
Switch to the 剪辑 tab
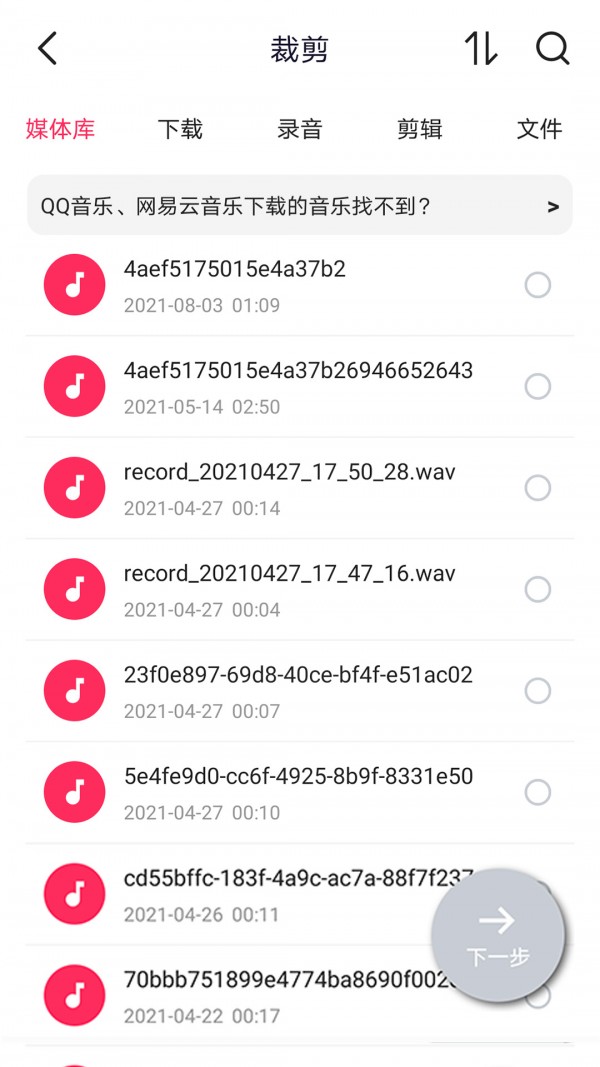pyautogui.click(x=419, y=129)
